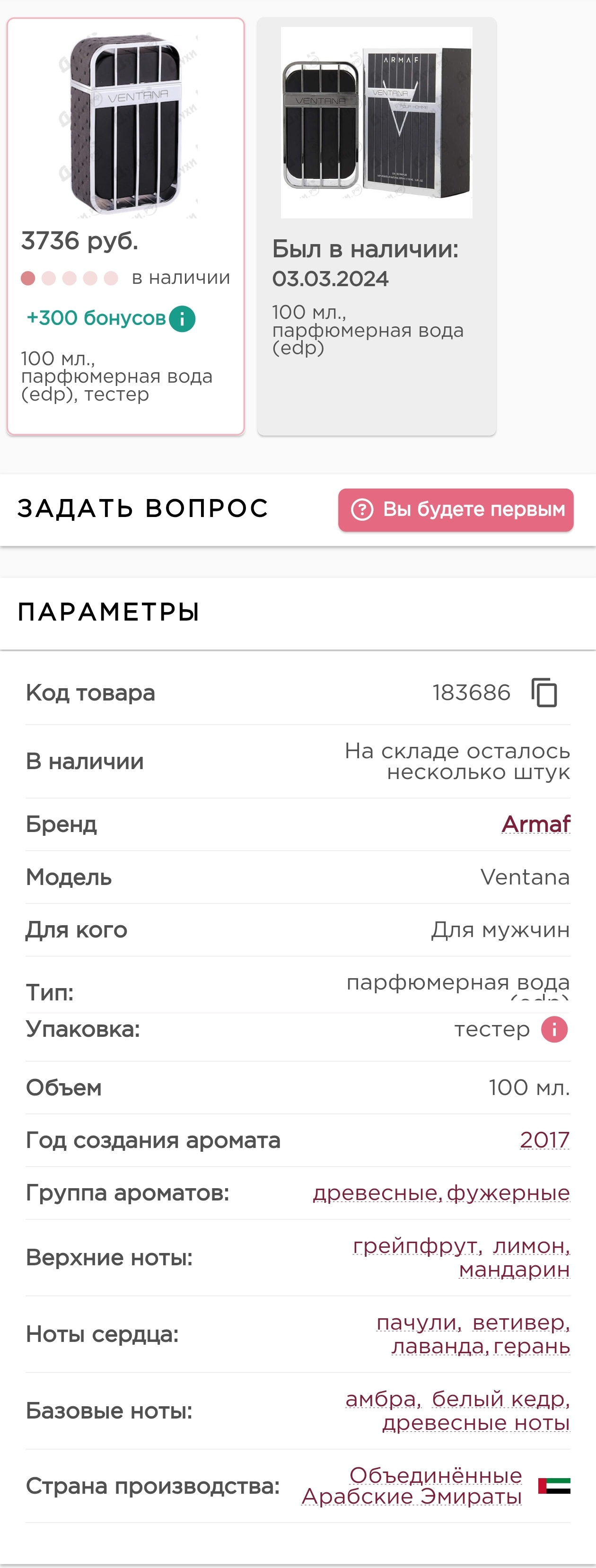The height and width of the screenshot is (1568, 596).
Task: Open the амбра note link
Action: pyautogui.click(x=382, y=1399)
